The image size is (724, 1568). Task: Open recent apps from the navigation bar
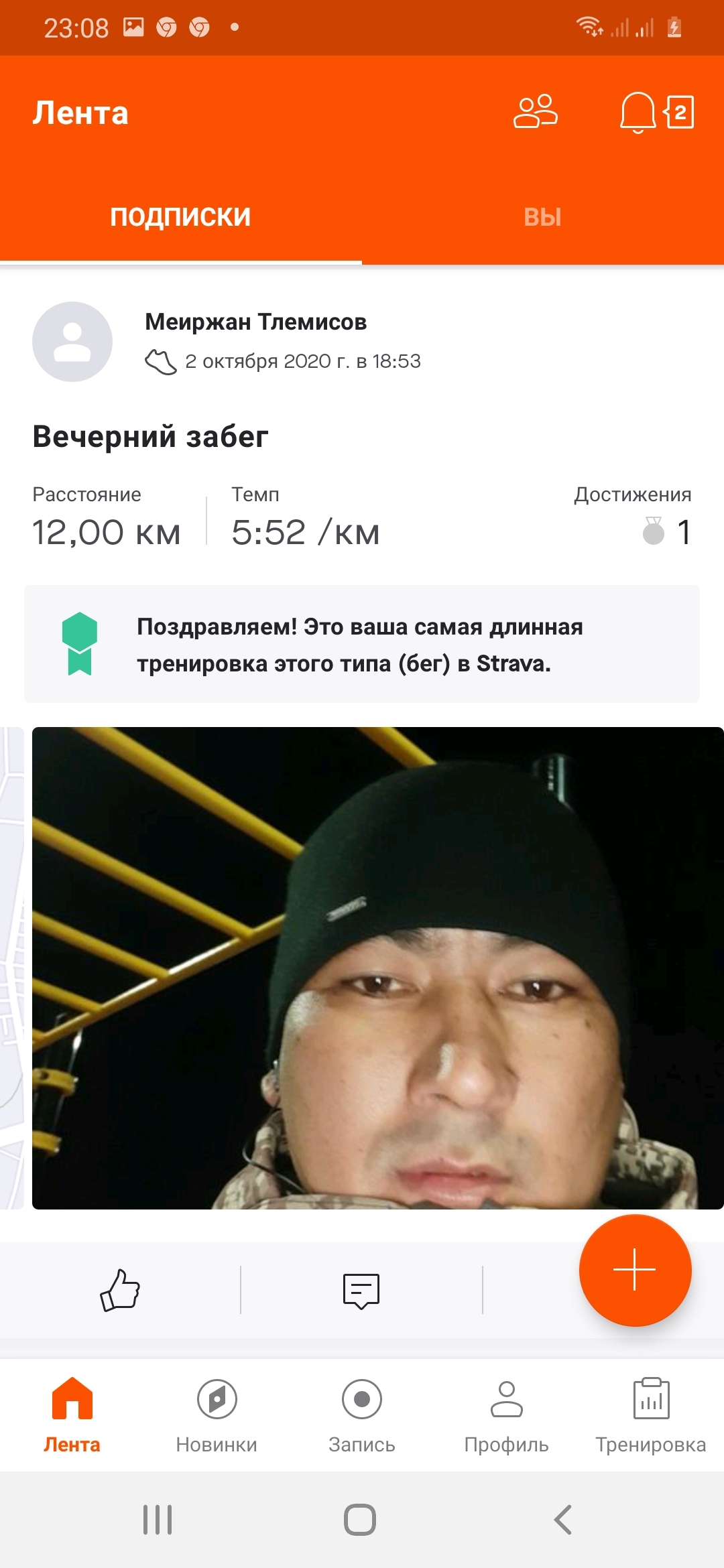(x=158, y=1520)
